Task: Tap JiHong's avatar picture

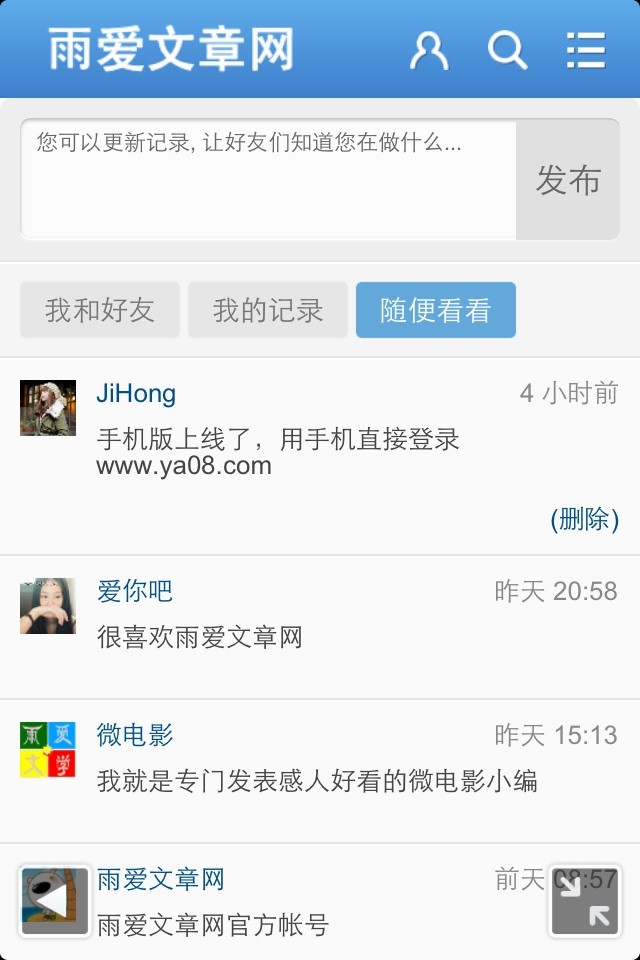Action: click(x=48, y=408)
